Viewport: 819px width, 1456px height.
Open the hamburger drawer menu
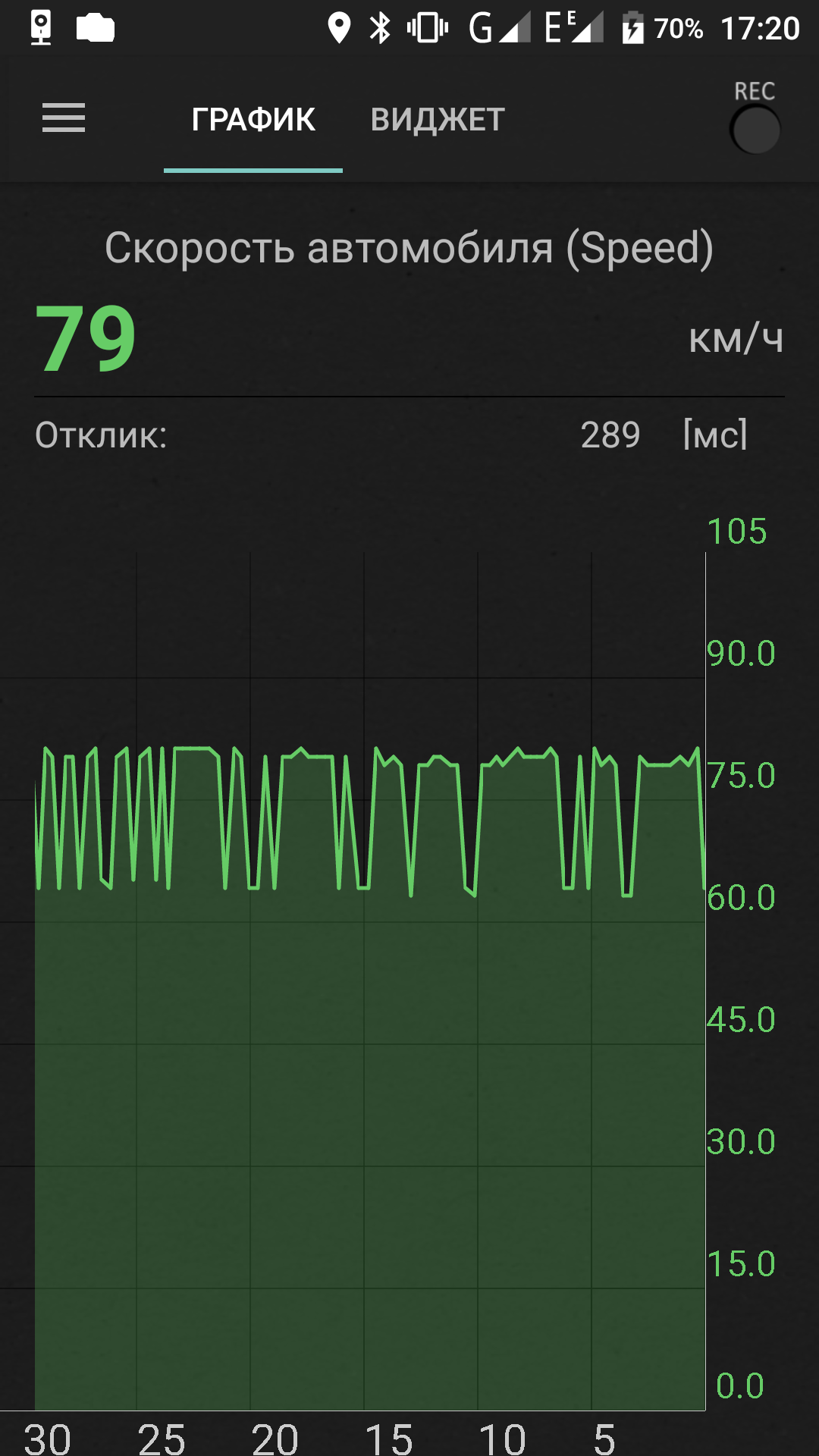pyautogui.click(x=64, y=118)
